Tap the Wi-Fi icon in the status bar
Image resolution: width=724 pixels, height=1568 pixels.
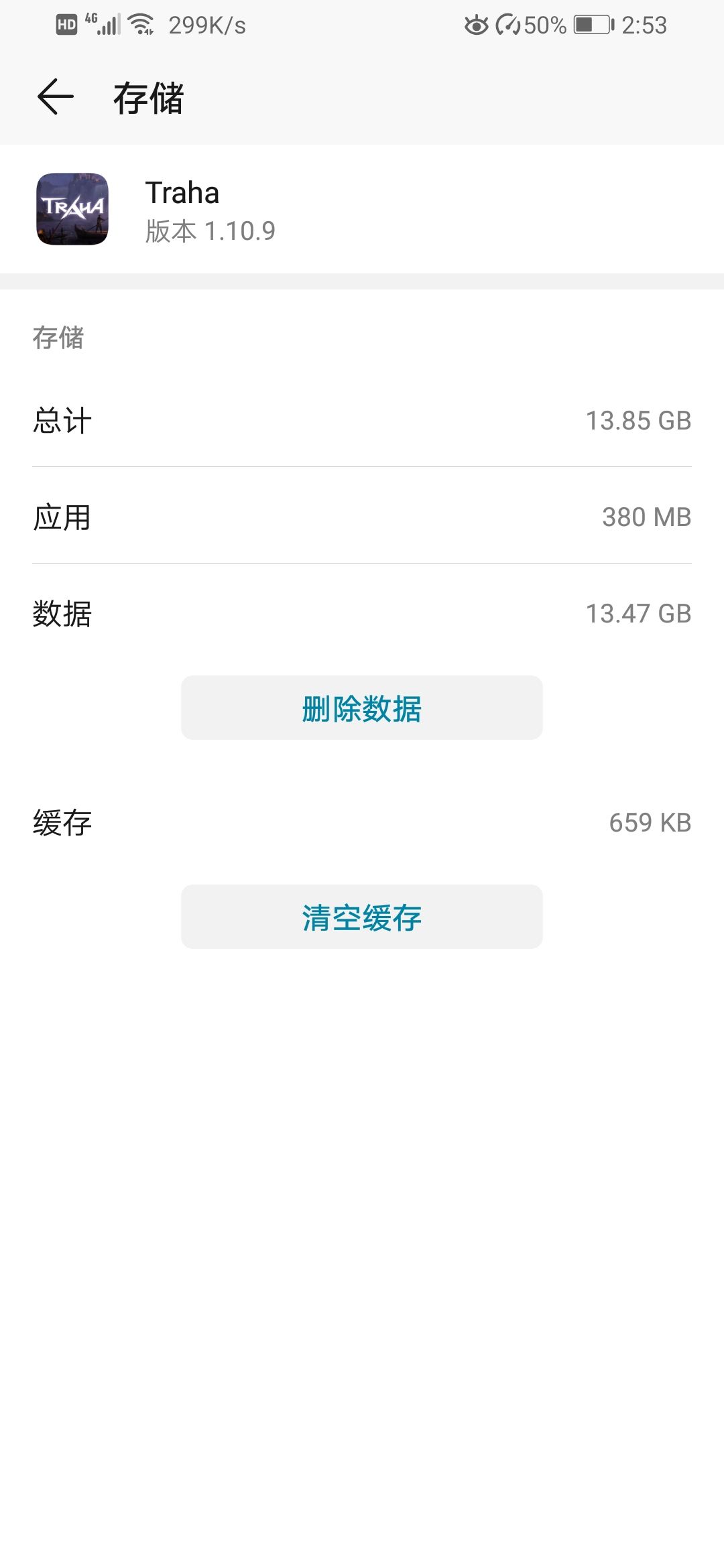[x=140, y=23]
